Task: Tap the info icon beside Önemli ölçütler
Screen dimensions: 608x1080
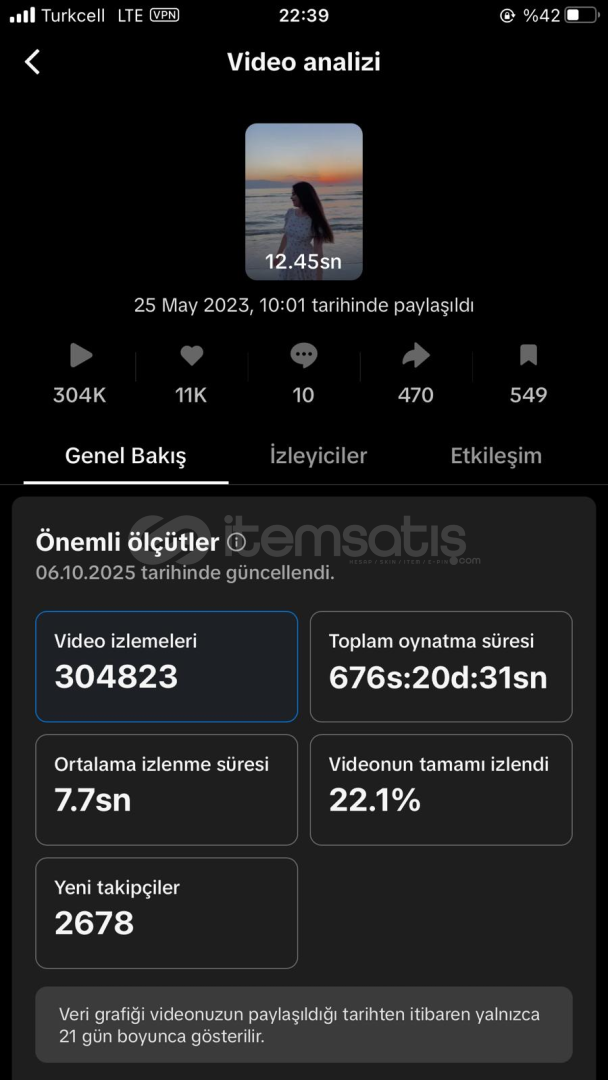Action: click(236, 542)
